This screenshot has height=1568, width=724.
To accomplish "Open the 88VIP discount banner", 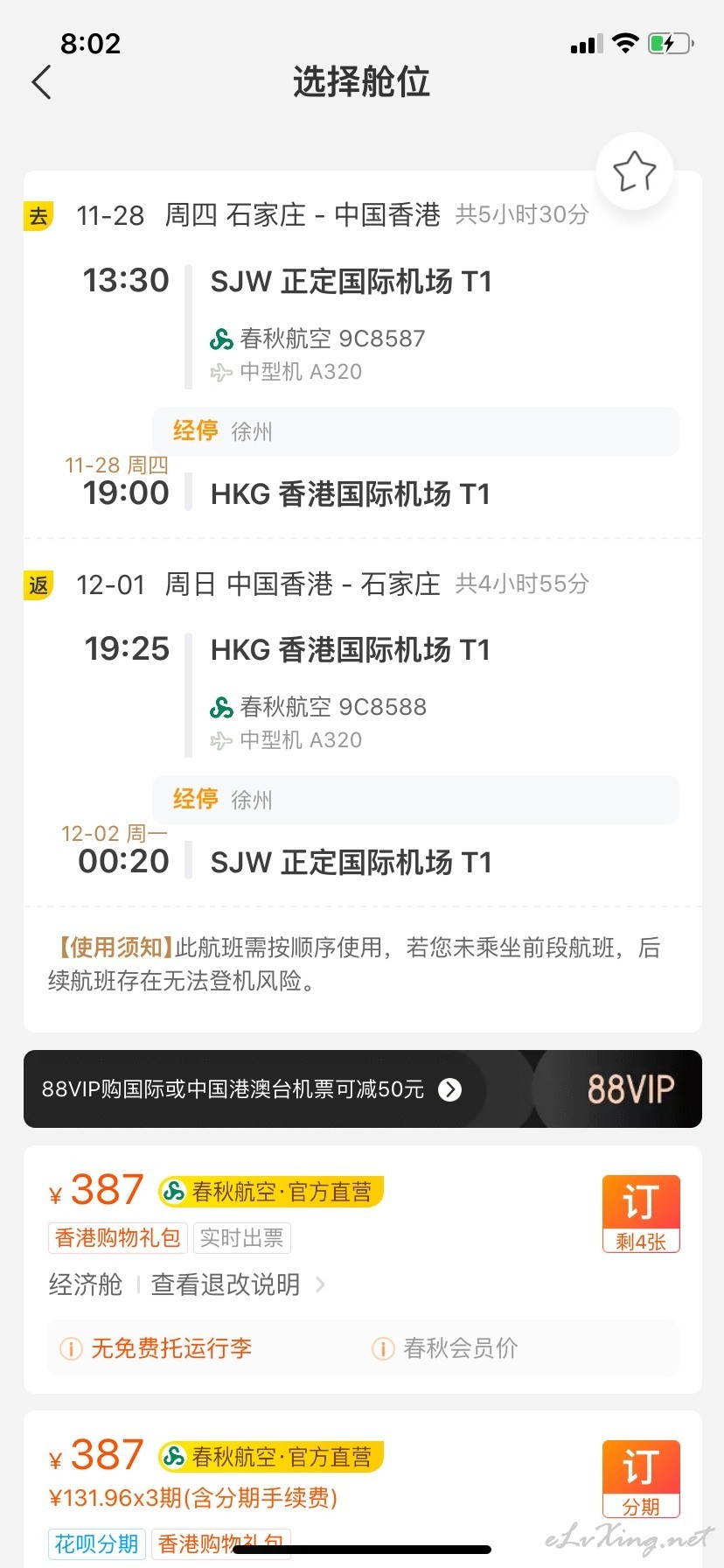I will (362, 1088).
